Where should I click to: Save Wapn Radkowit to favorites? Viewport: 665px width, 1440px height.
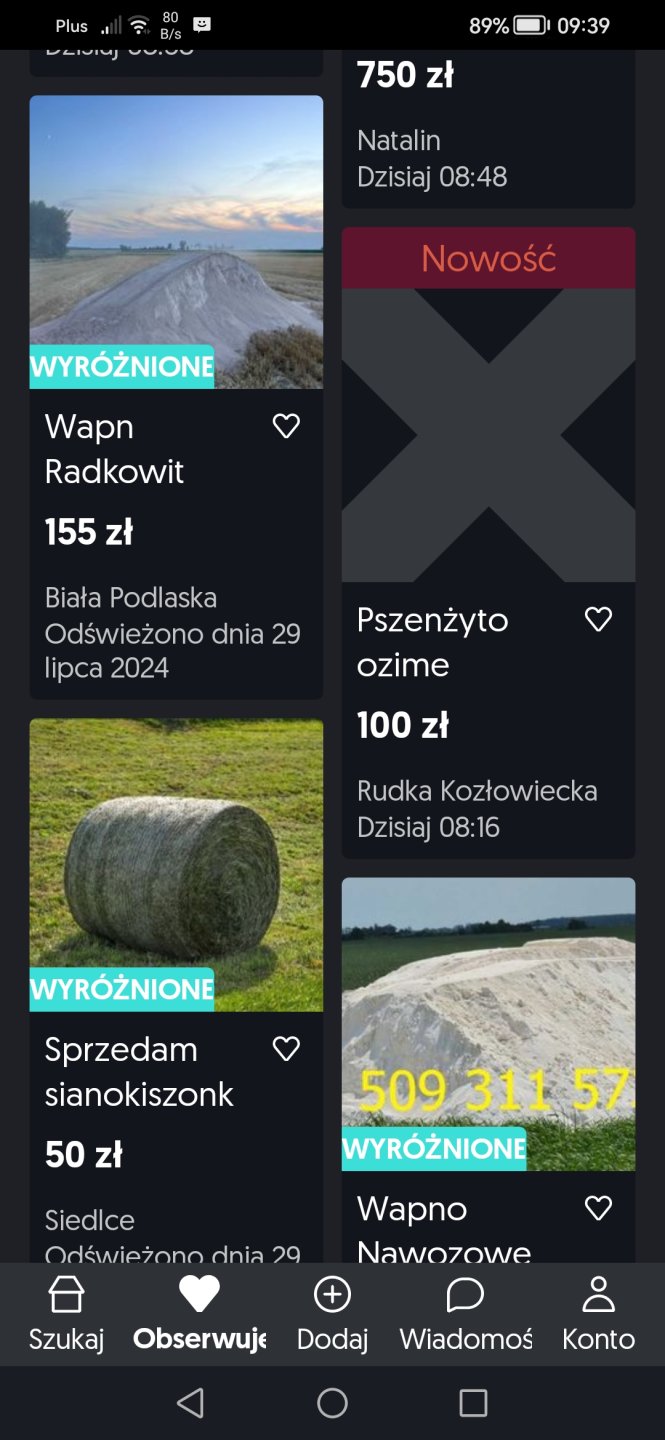(x=286, y=427)
